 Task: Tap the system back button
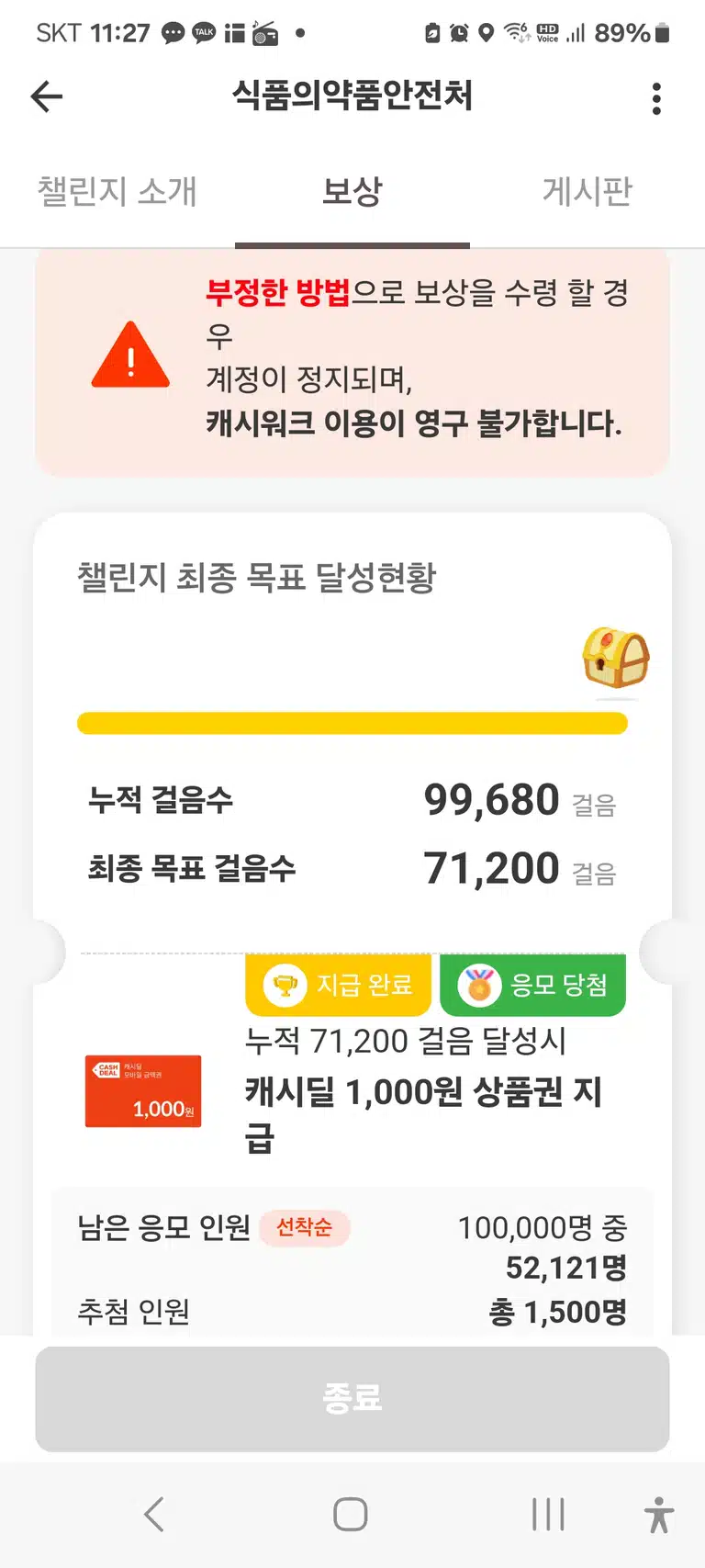point(154,1514)
